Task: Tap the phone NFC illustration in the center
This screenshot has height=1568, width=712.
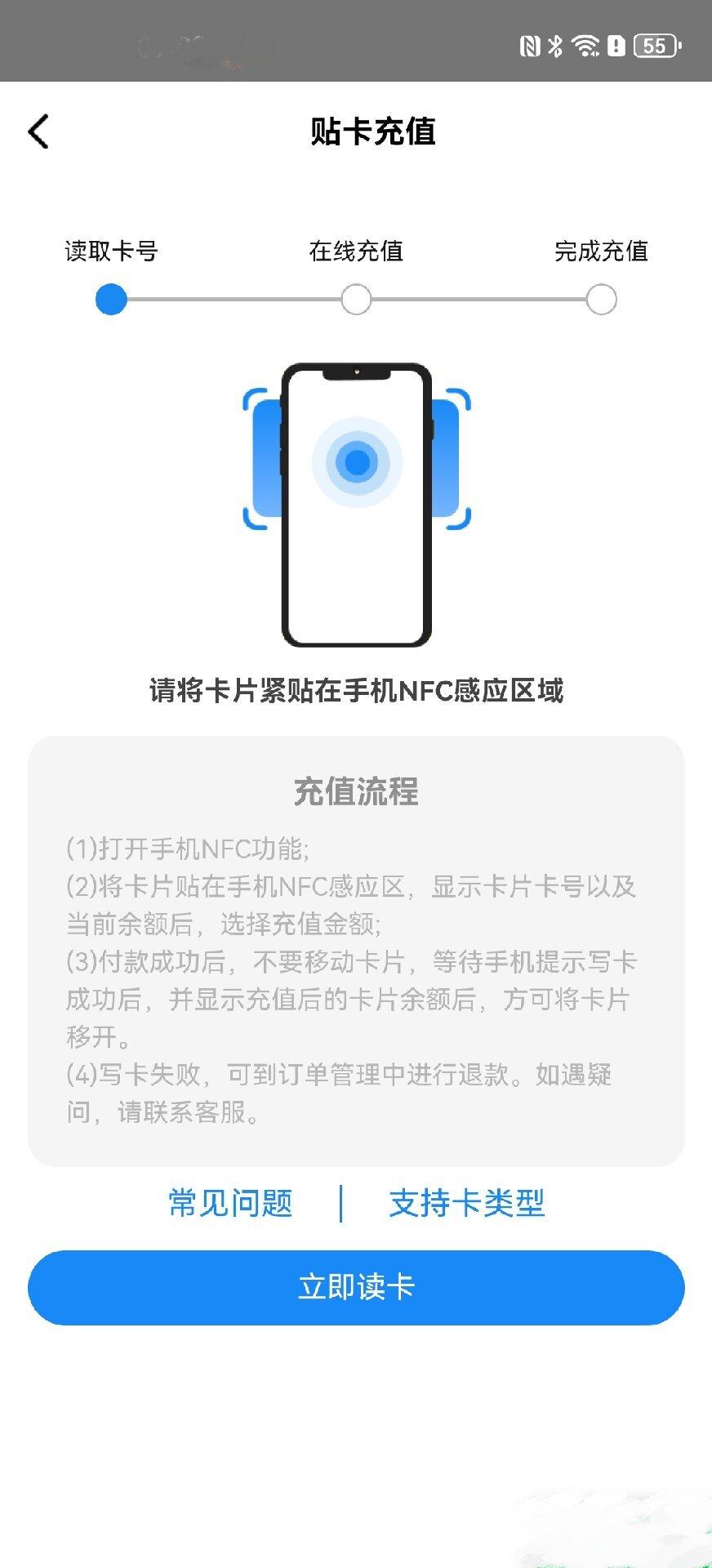Action: [357, 506]
